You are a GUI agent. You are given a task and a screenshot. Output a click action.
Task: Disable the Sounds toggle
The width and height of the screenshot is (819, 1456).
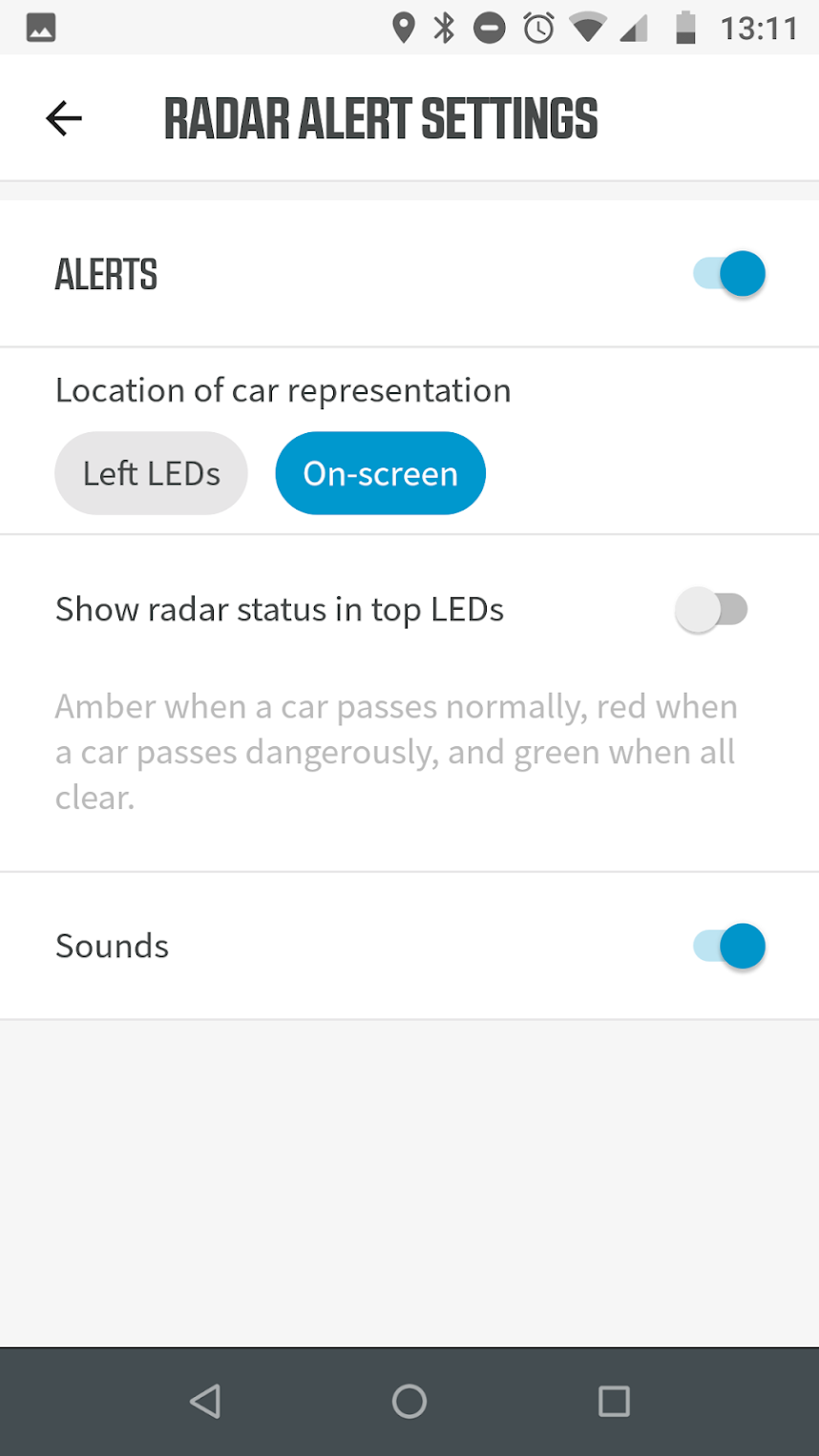(x=729, y=946)
